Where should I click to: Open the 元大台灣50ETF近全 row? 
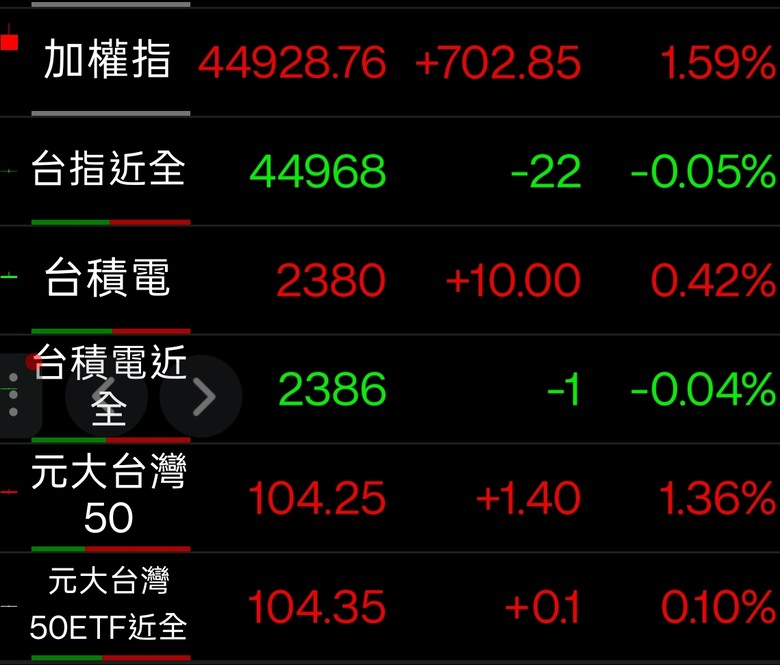(390, 607)
